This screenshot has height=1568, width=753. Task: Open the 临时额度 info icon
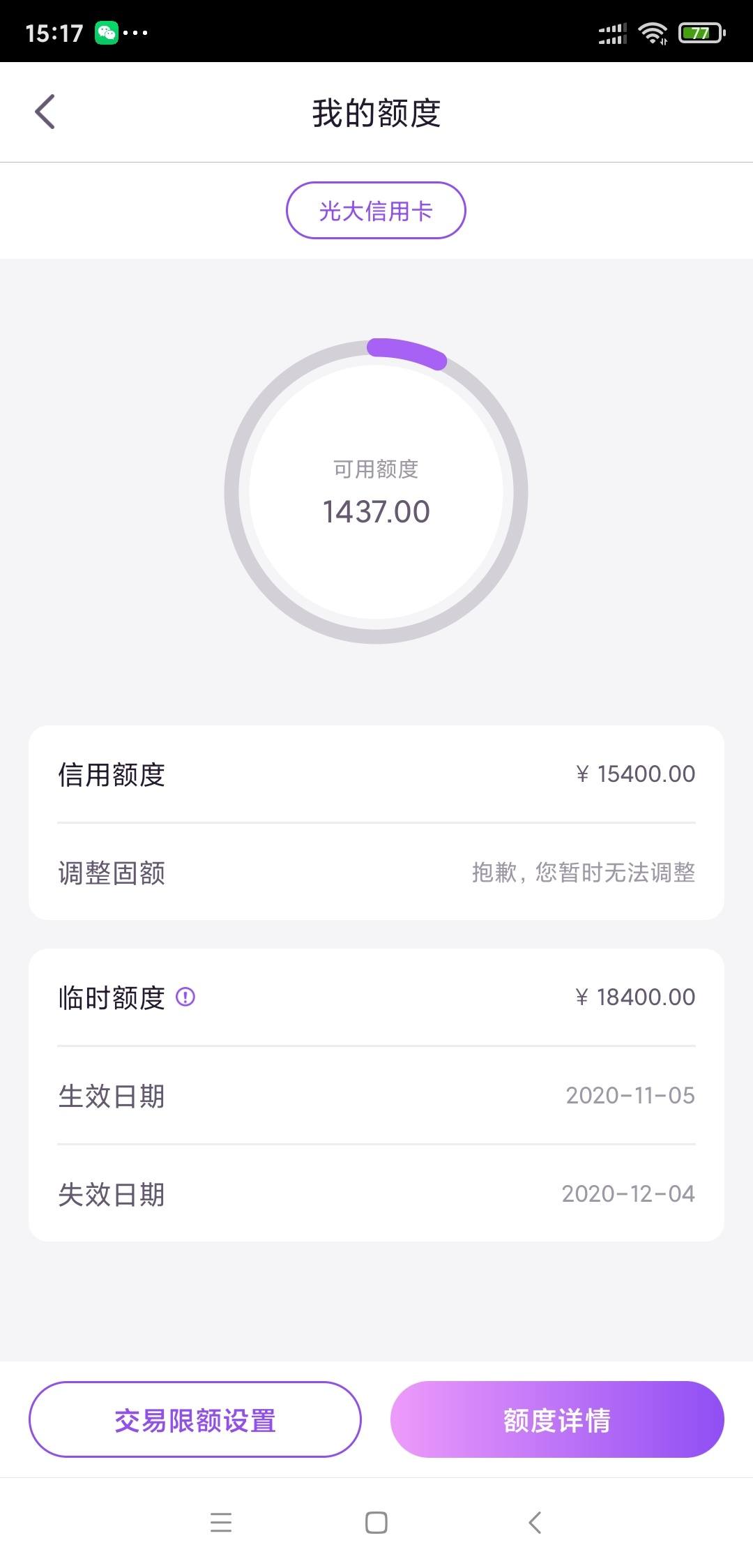tap(185, 997)
